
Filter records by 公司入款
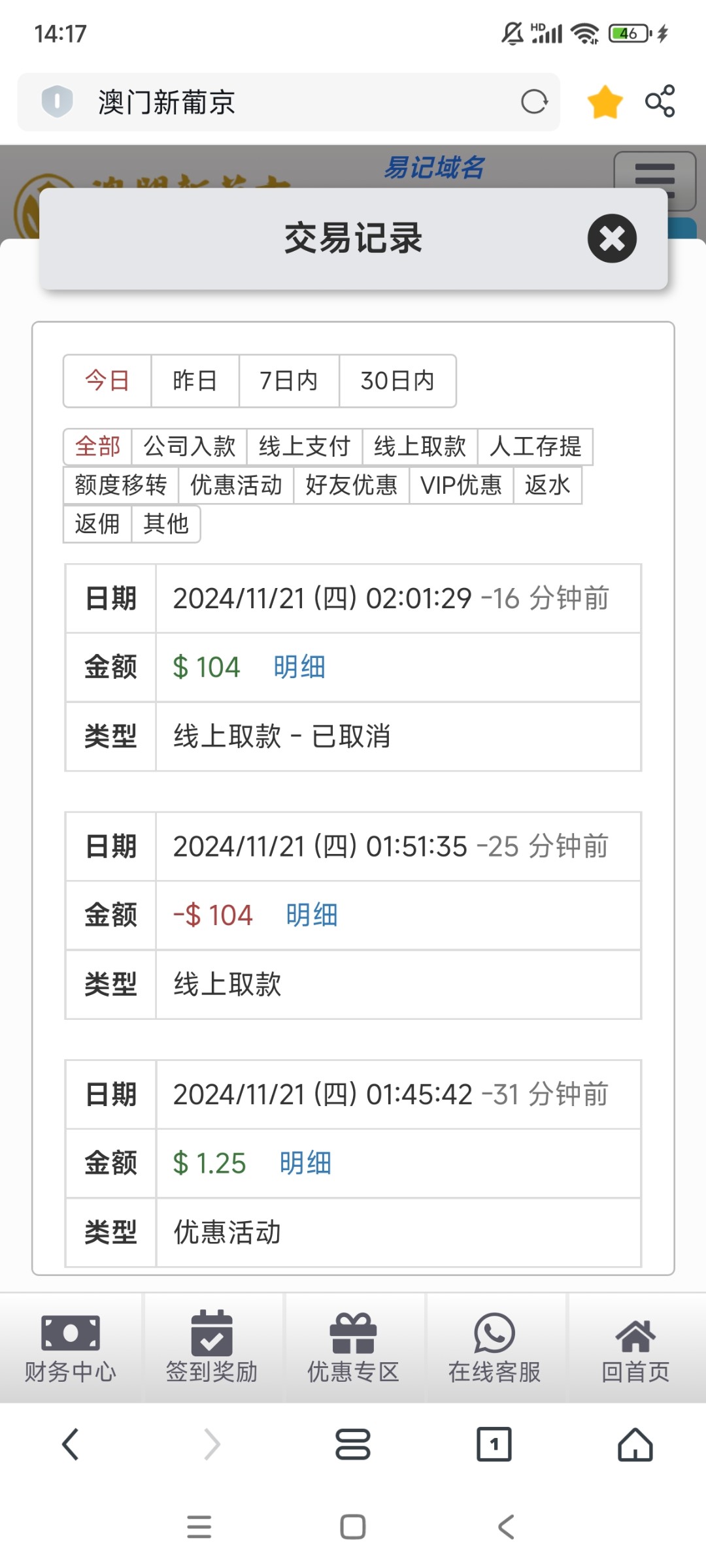tap(189, 447)
